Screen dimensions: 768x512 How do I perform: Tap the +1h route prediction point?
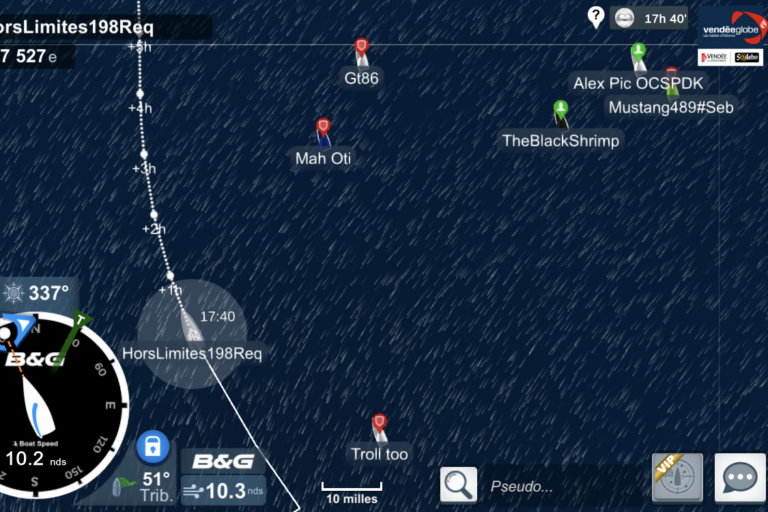[170, 276]
